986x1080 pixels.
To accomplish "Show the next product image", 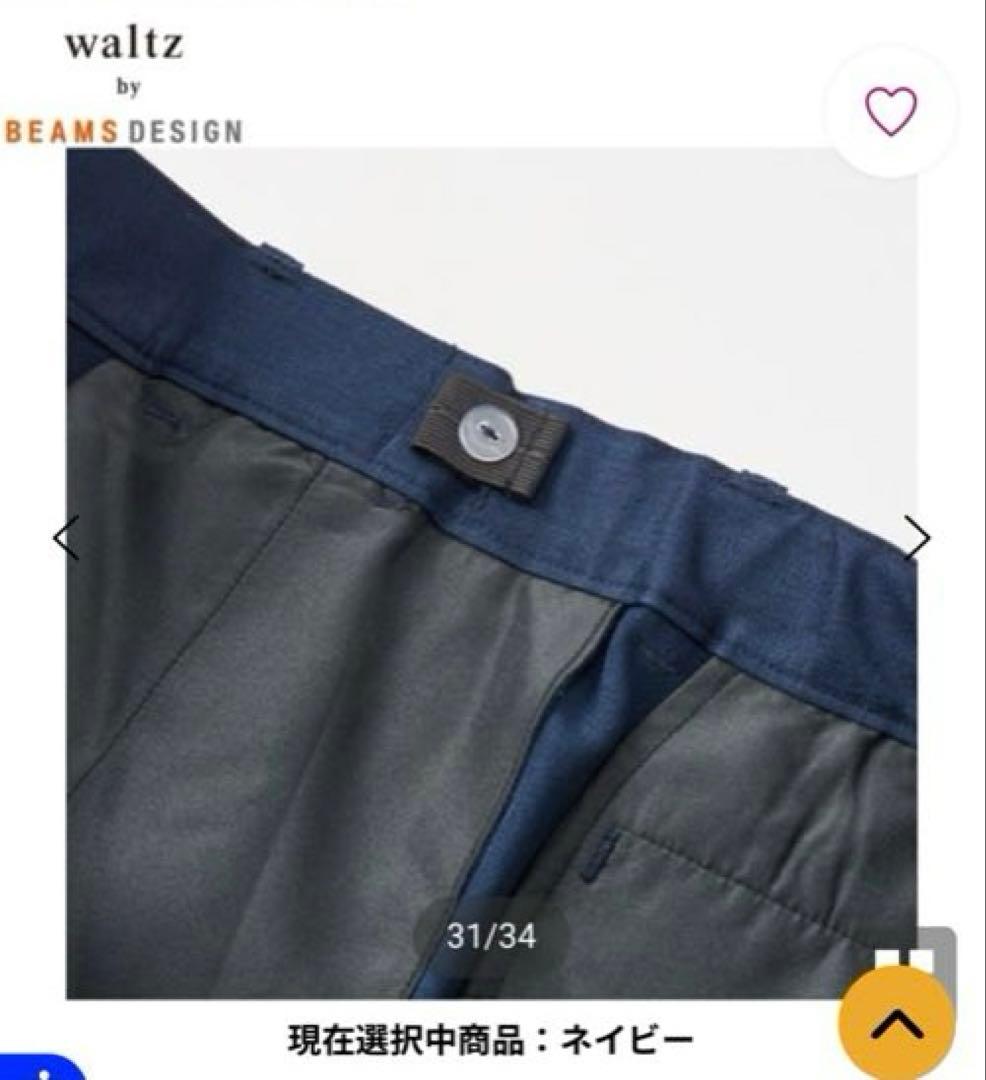I will click(x=916, y=539).
